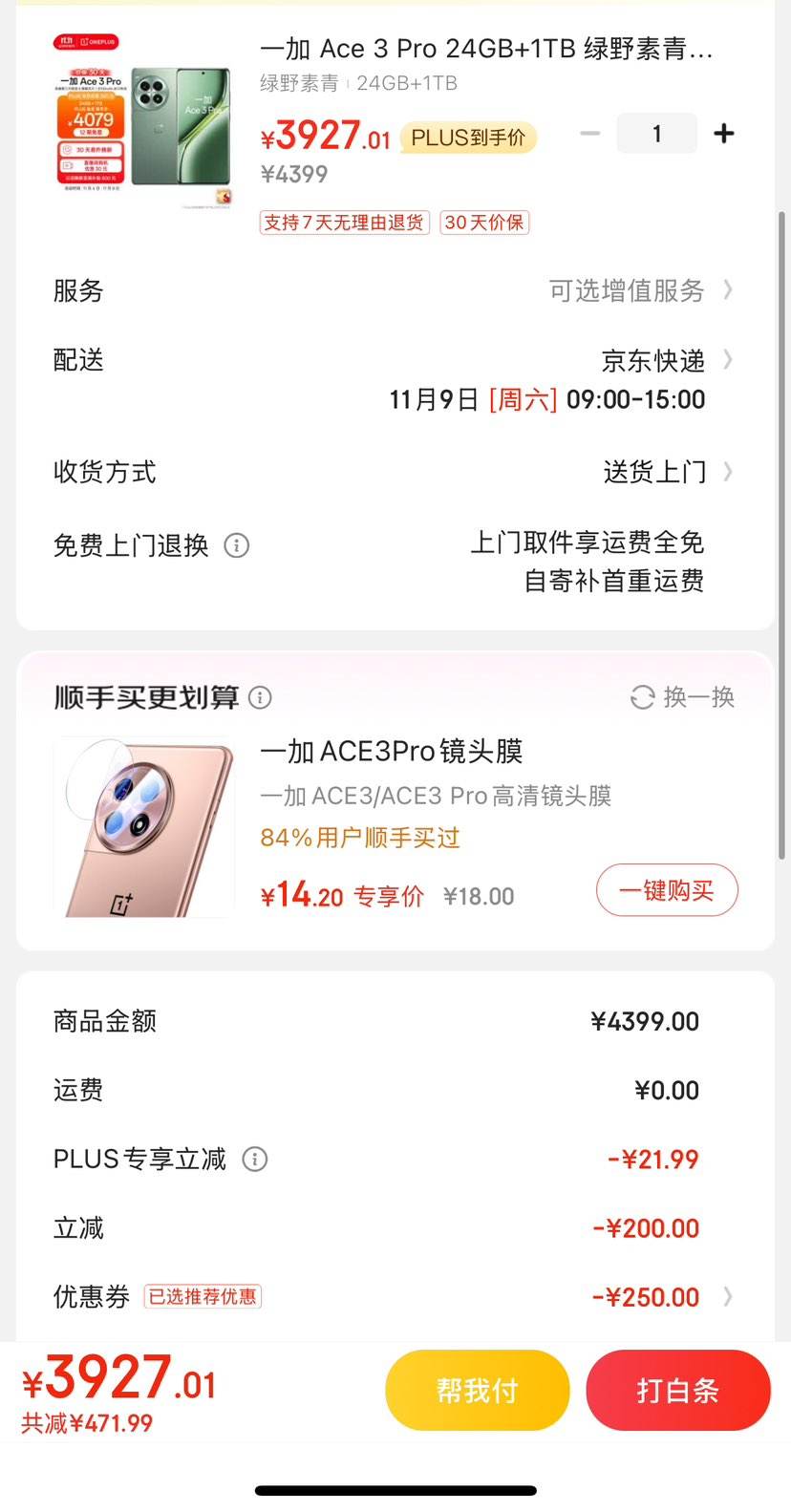Click the info icon beside 顺手买更划算
The image size is (791, 1512).
tap(260, 698)
